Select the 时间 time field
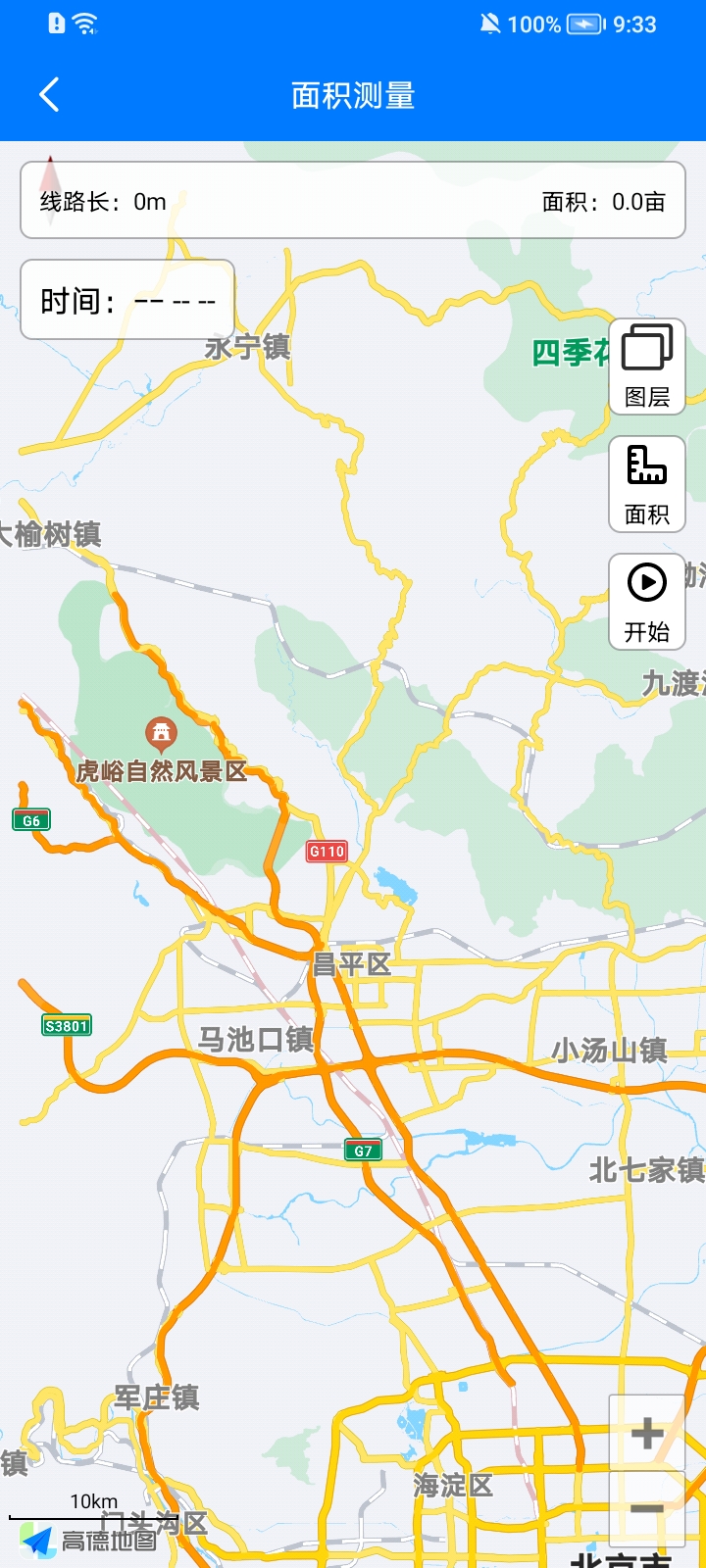 tap(126, 299)
